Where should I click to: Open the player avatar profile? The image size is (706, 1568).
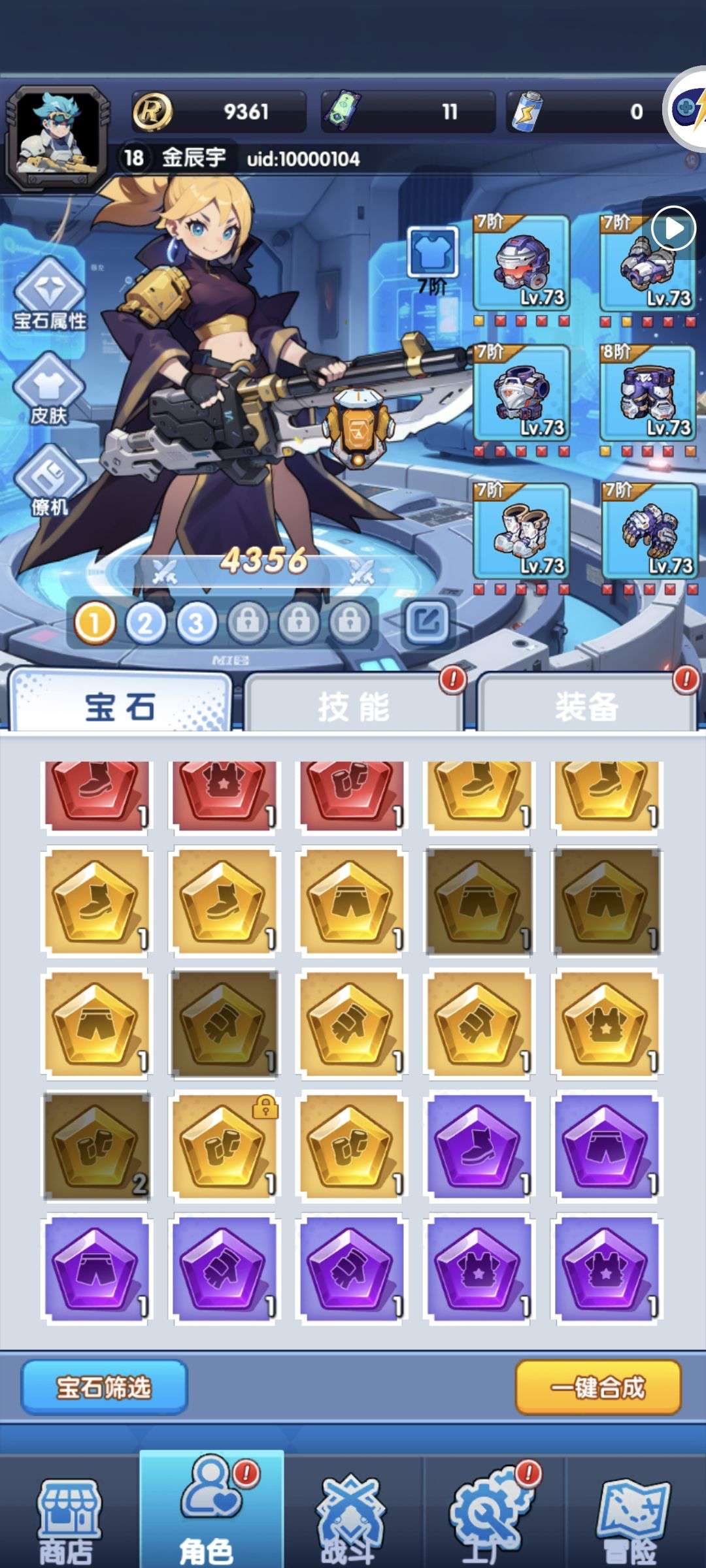tap(56, 137)
